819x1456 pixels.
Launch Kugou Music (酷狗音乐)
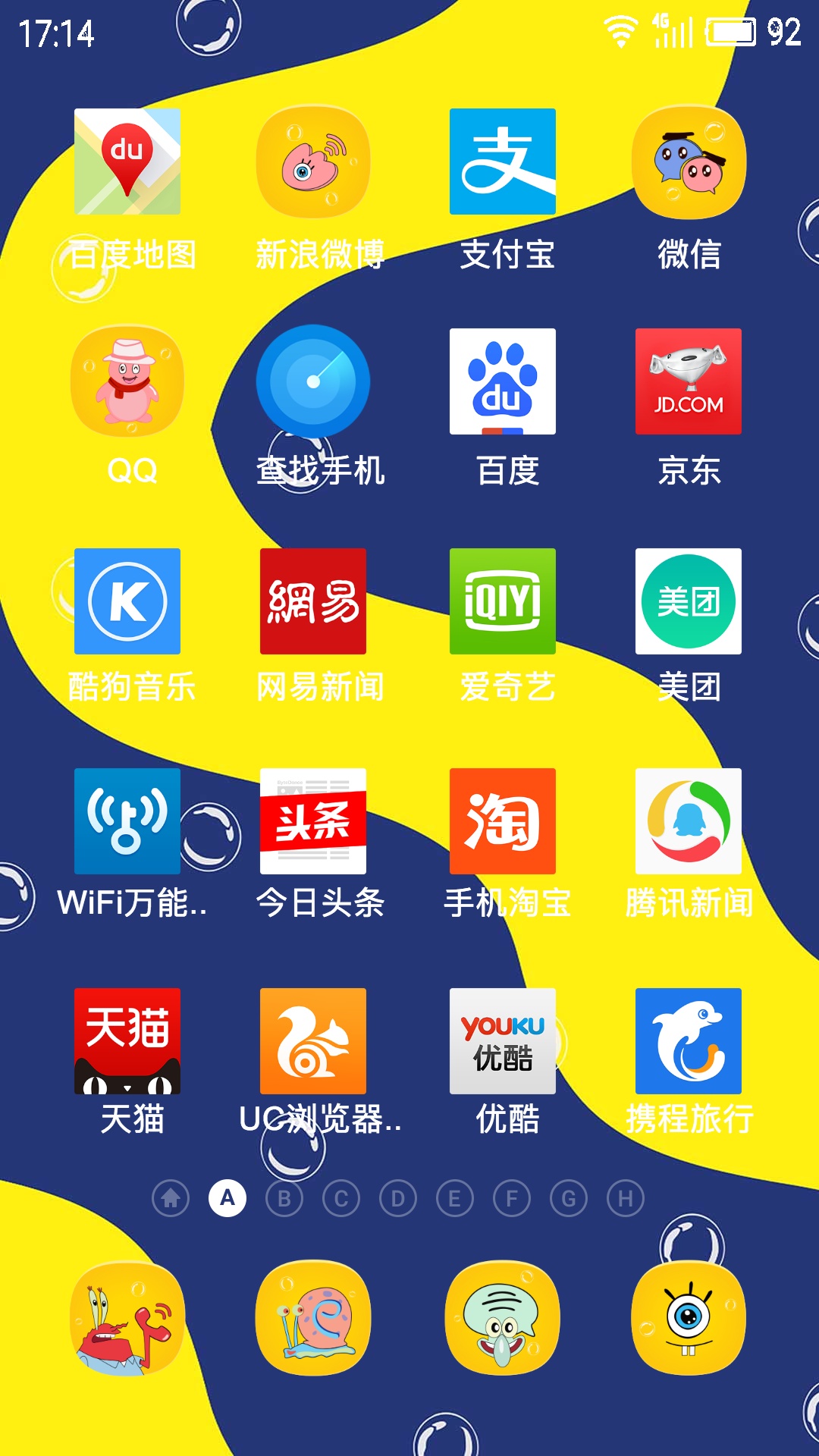127,601
